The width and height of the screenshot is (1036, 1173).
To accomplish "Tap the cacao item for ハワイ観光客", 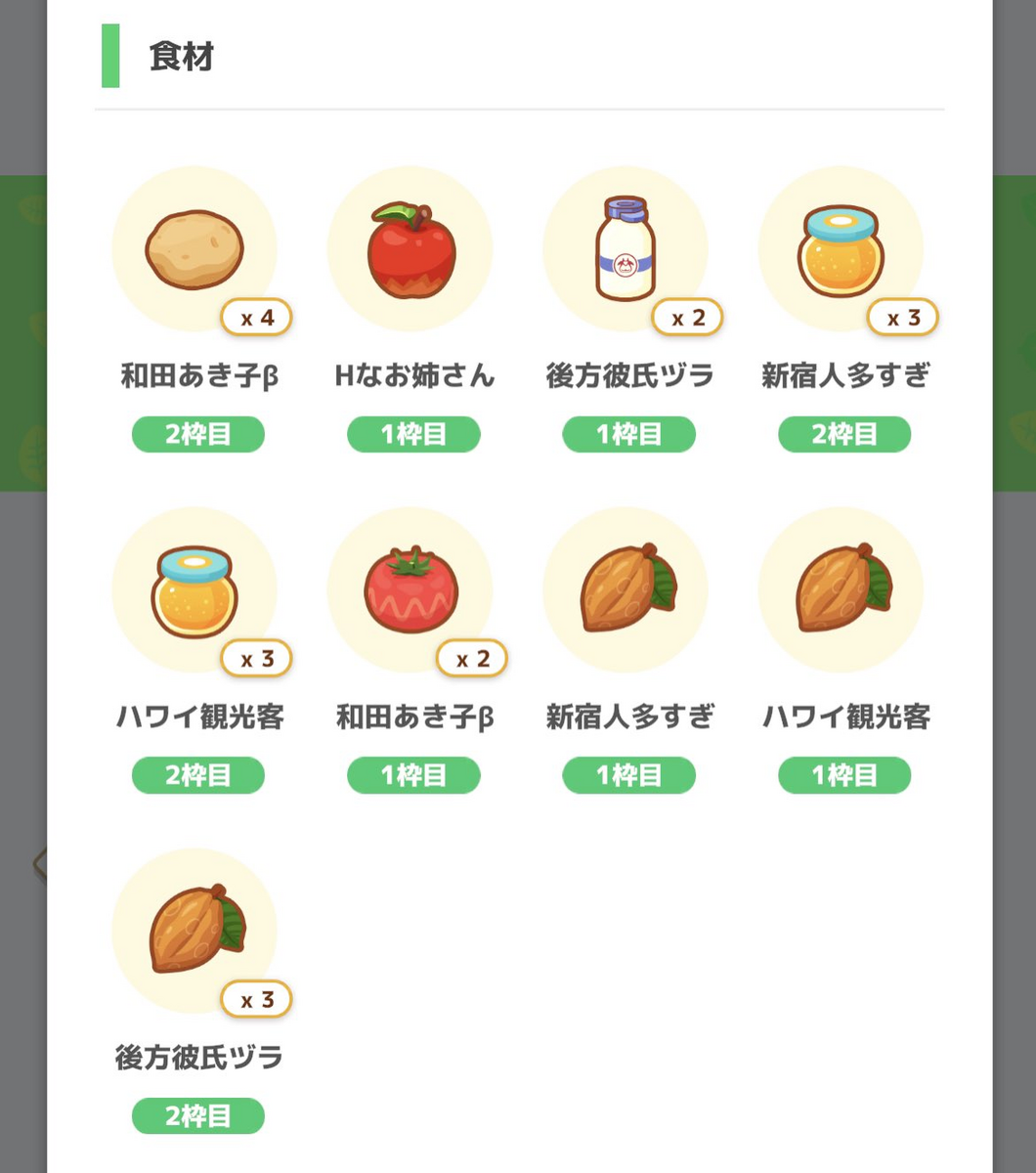I will point(842,590).
